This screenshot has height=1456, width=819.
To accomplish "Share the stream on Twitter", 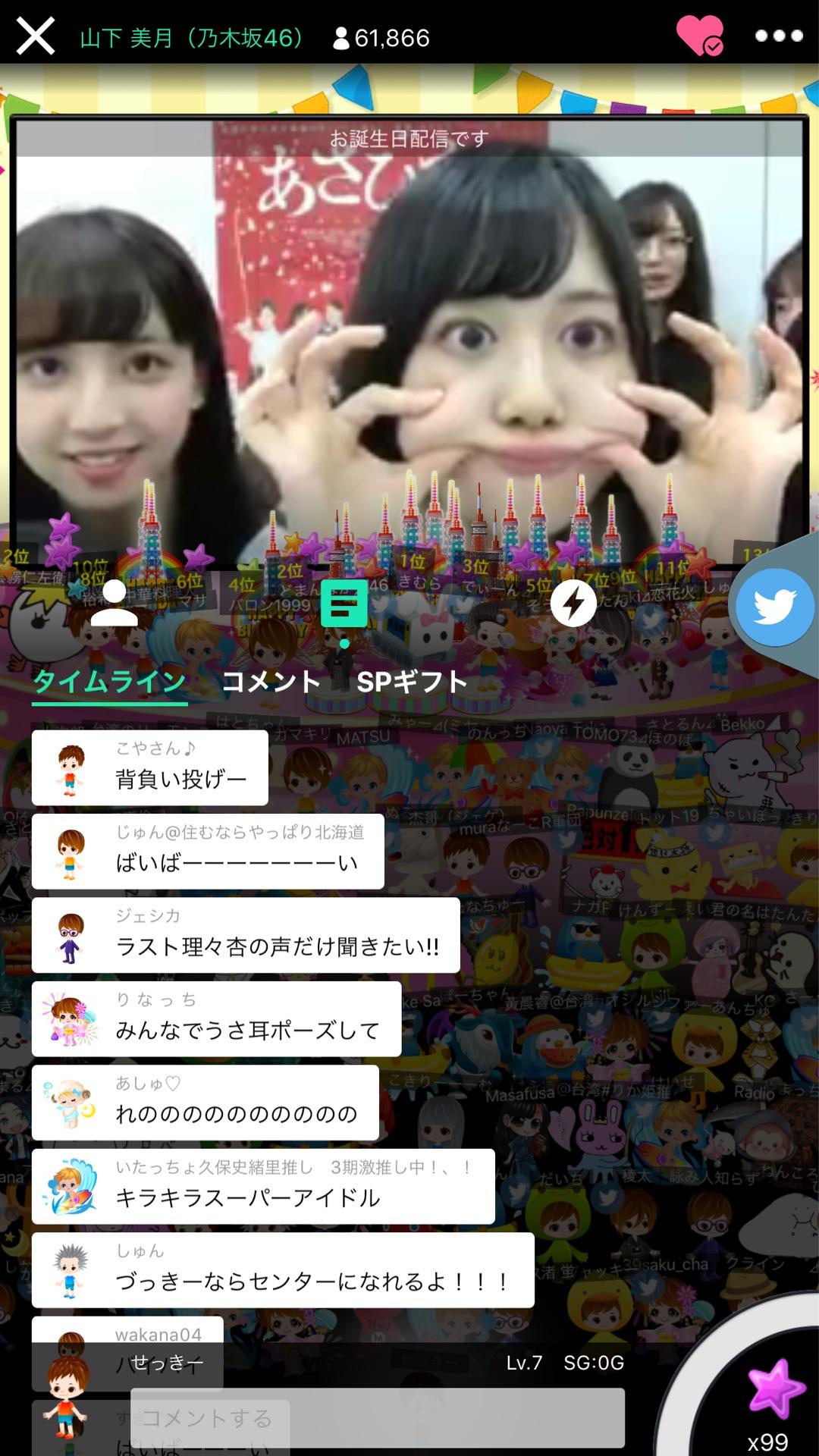I will tap(775, 607).
